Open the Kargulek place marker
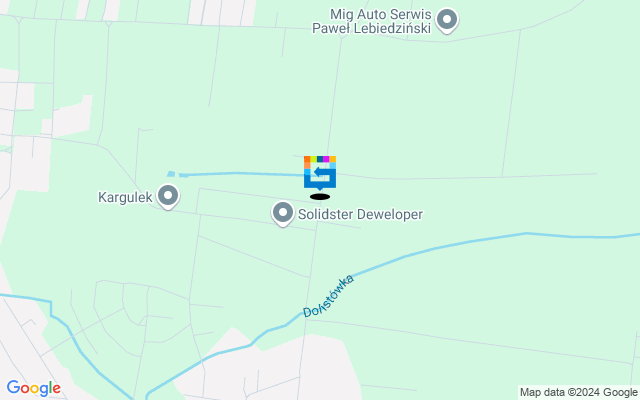This screenshot has width=640, height=400. pos(168,196)
